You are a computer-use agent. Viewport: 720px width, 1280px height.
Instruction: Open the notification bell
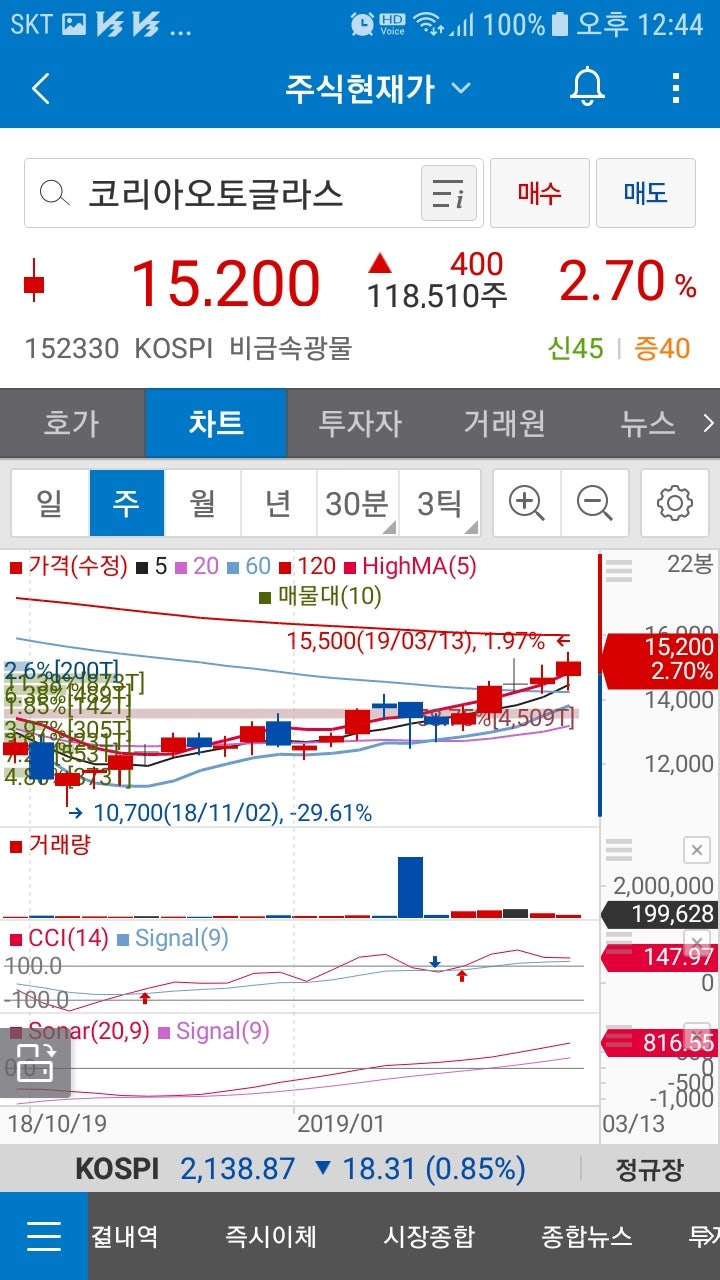coord(586,88)
